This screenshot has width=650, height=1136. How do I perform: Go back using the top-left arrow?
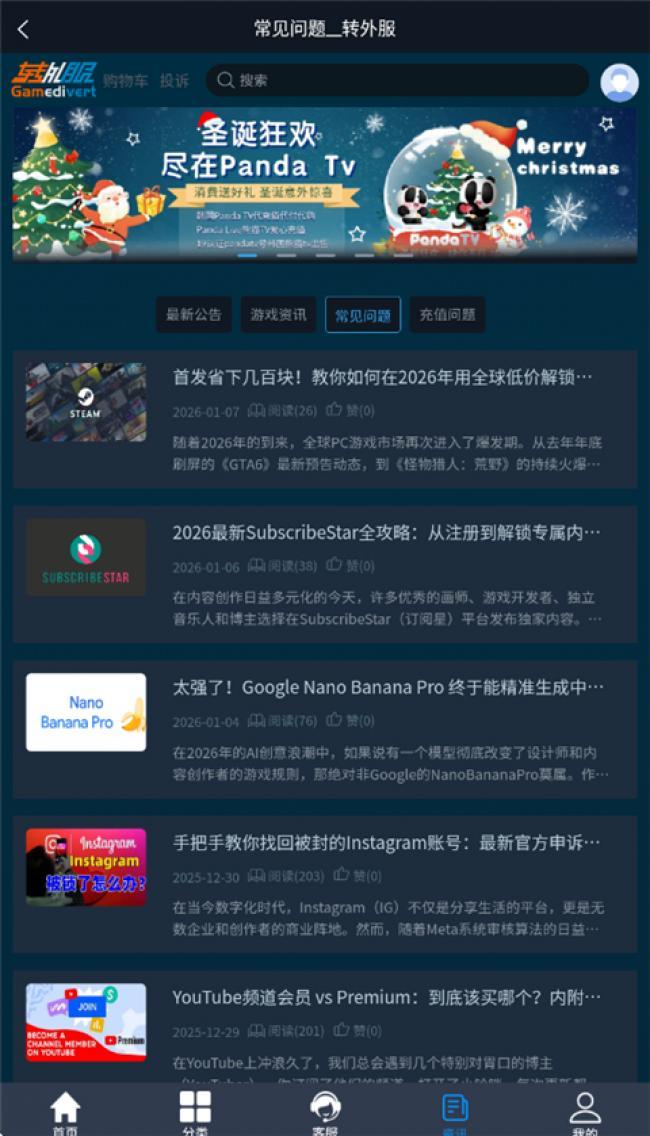[x=24, y=30]
